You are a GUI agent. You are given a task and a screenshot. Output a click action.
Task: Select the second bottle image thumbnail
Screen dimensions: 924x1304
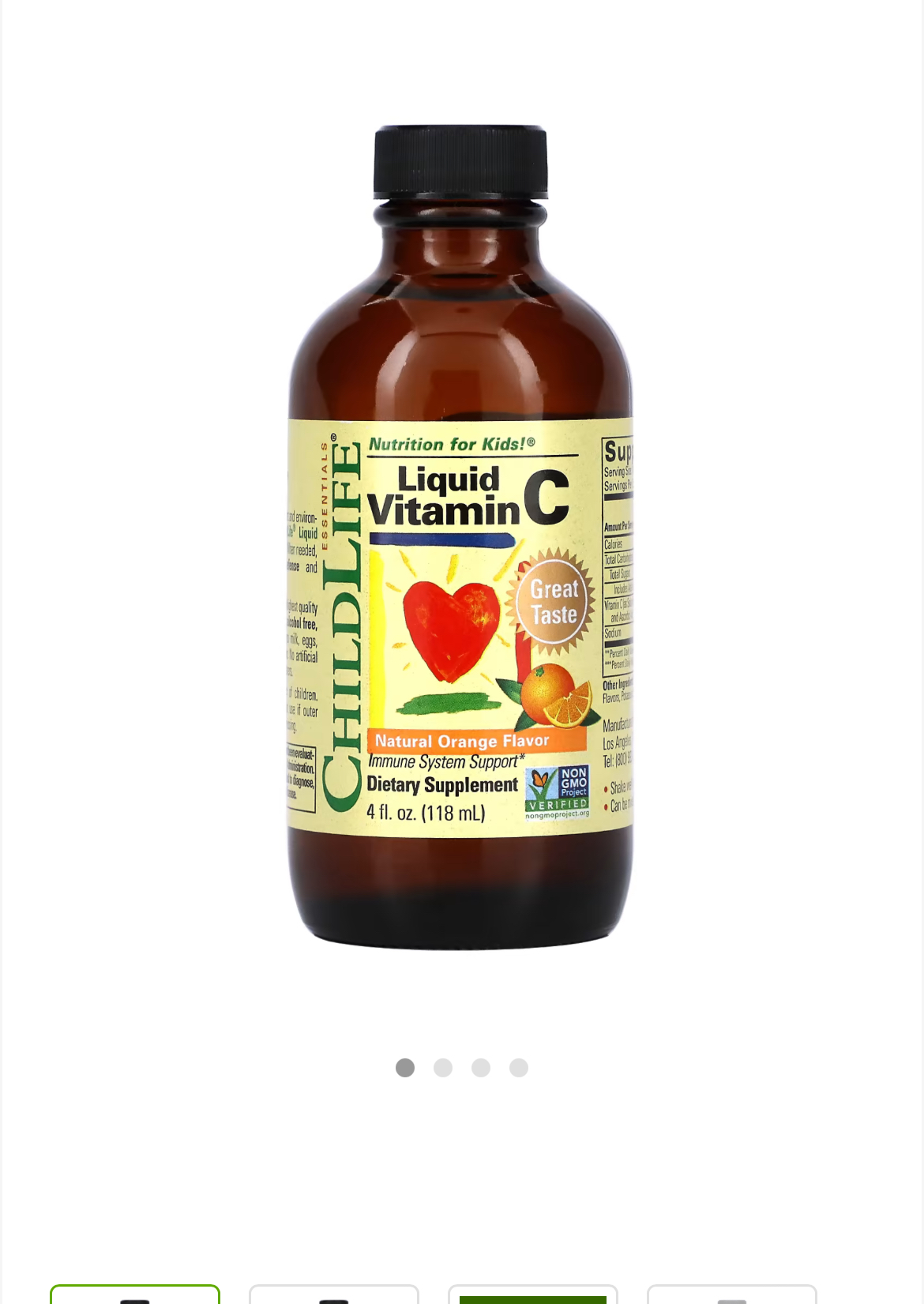334,1295
